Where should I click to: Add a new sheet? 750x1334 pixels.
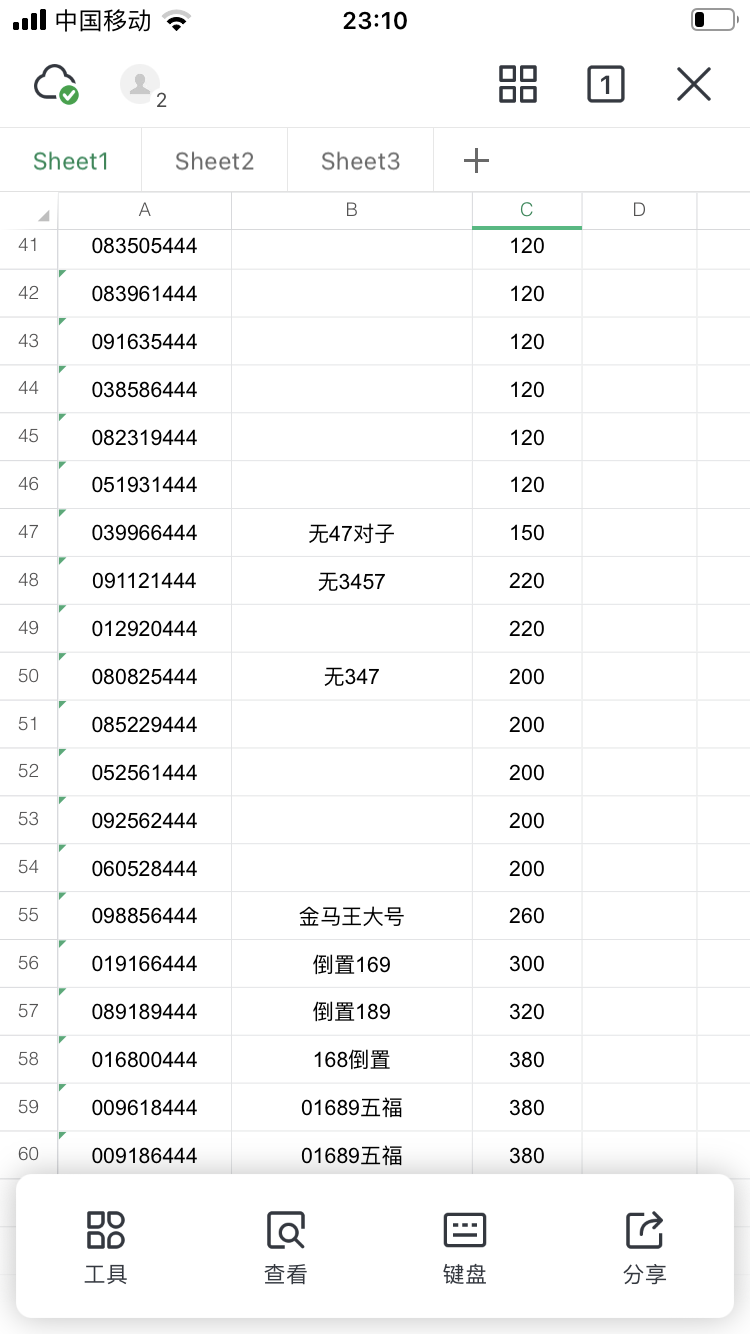[477, 161]
